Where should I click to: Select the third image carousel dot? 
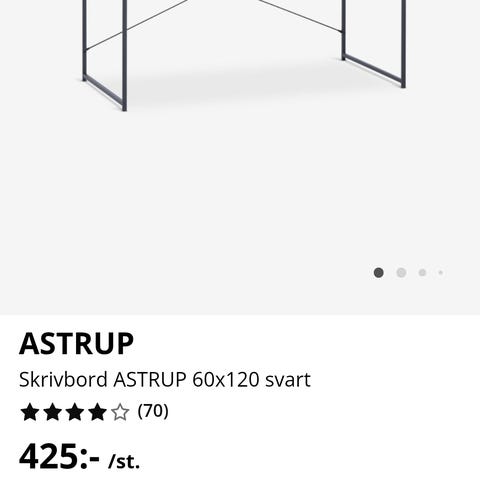422,273
